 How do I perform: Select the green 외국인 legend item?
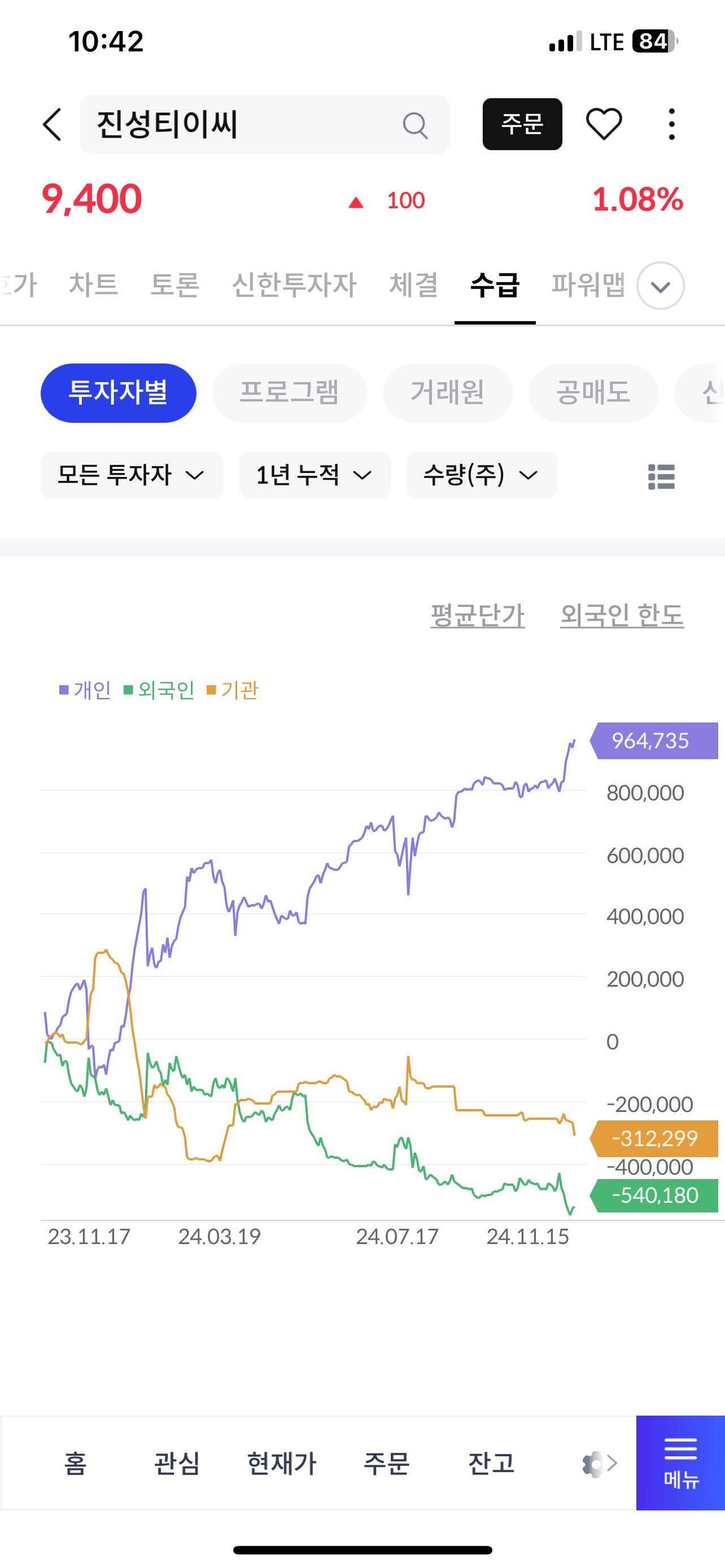tap(168, 691)
